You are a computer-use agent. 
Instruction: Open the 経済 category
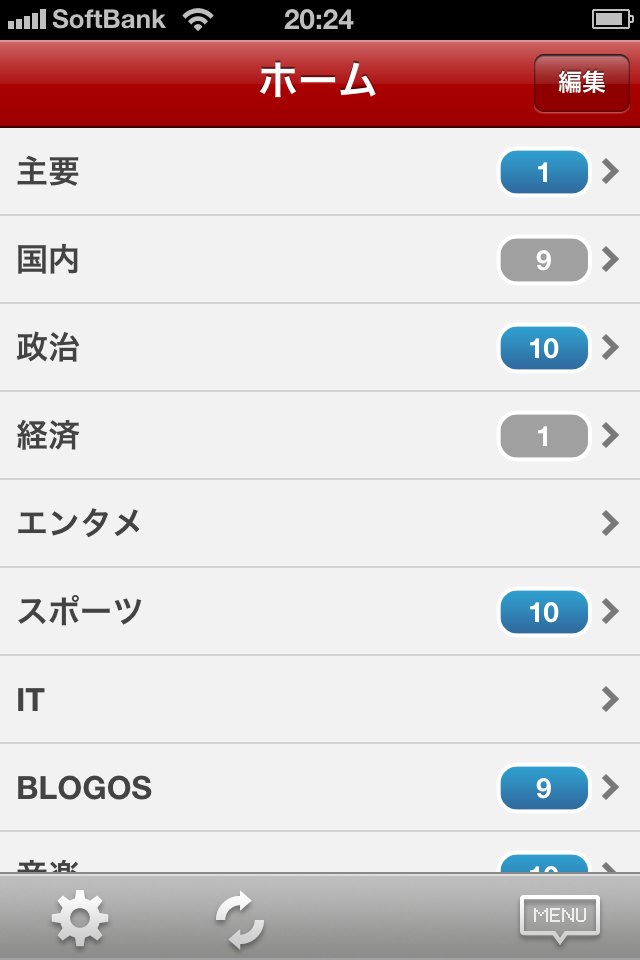tap(320, 436)
